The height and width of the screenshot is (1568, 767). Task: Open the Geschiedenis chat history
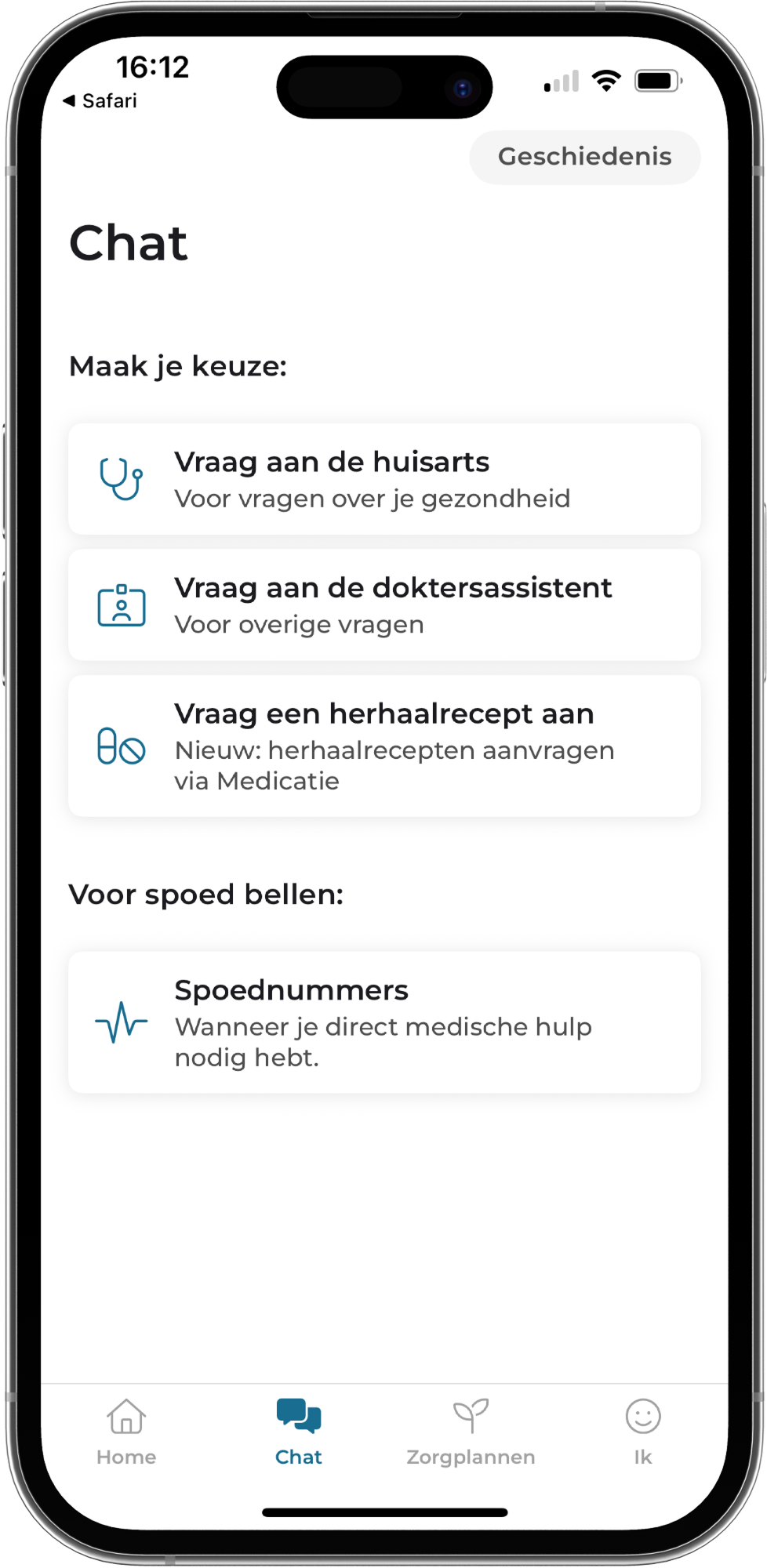pos(584,157)
